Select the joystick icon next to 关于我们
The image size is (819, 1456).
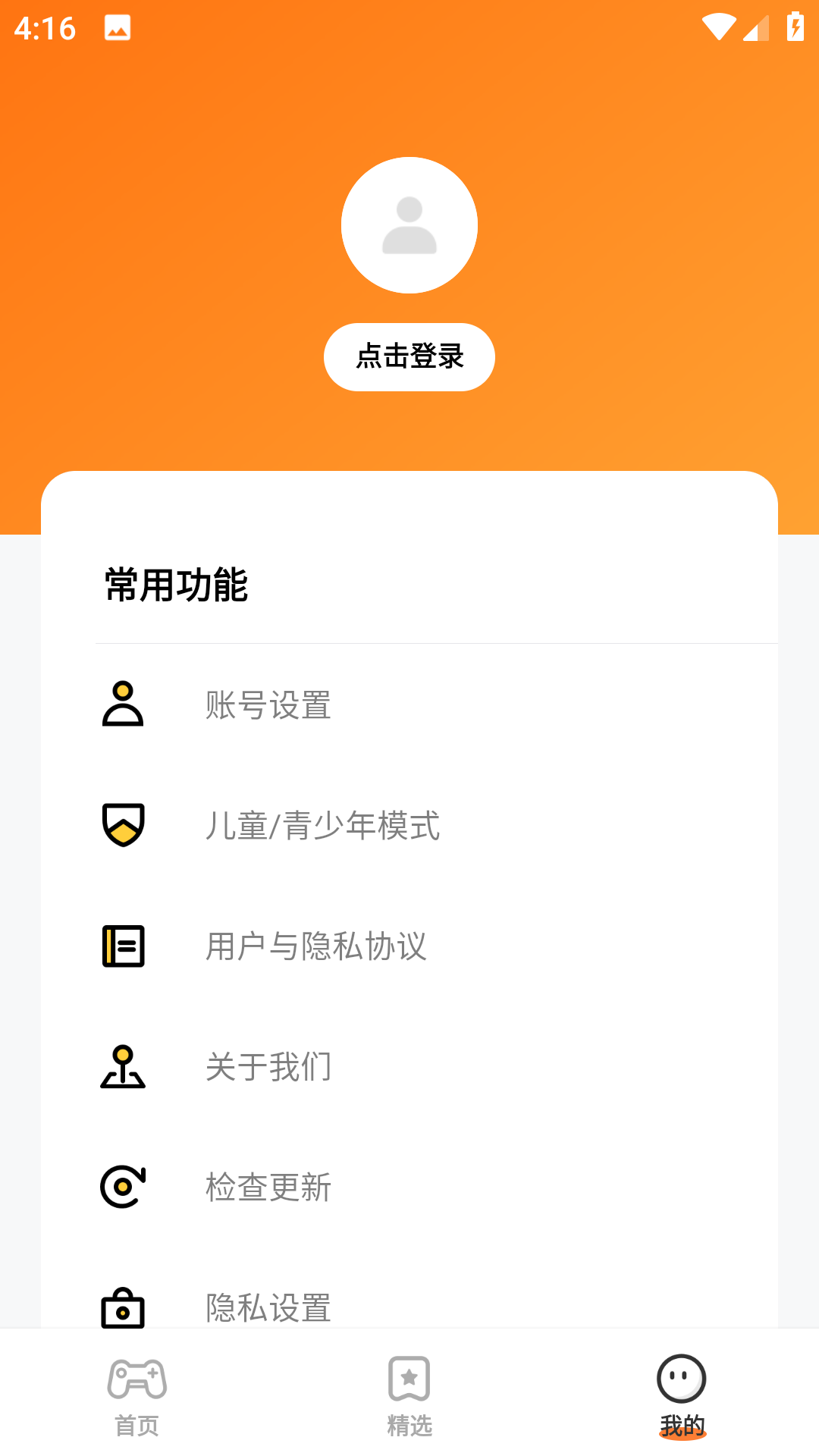(x=123, y=1065)
